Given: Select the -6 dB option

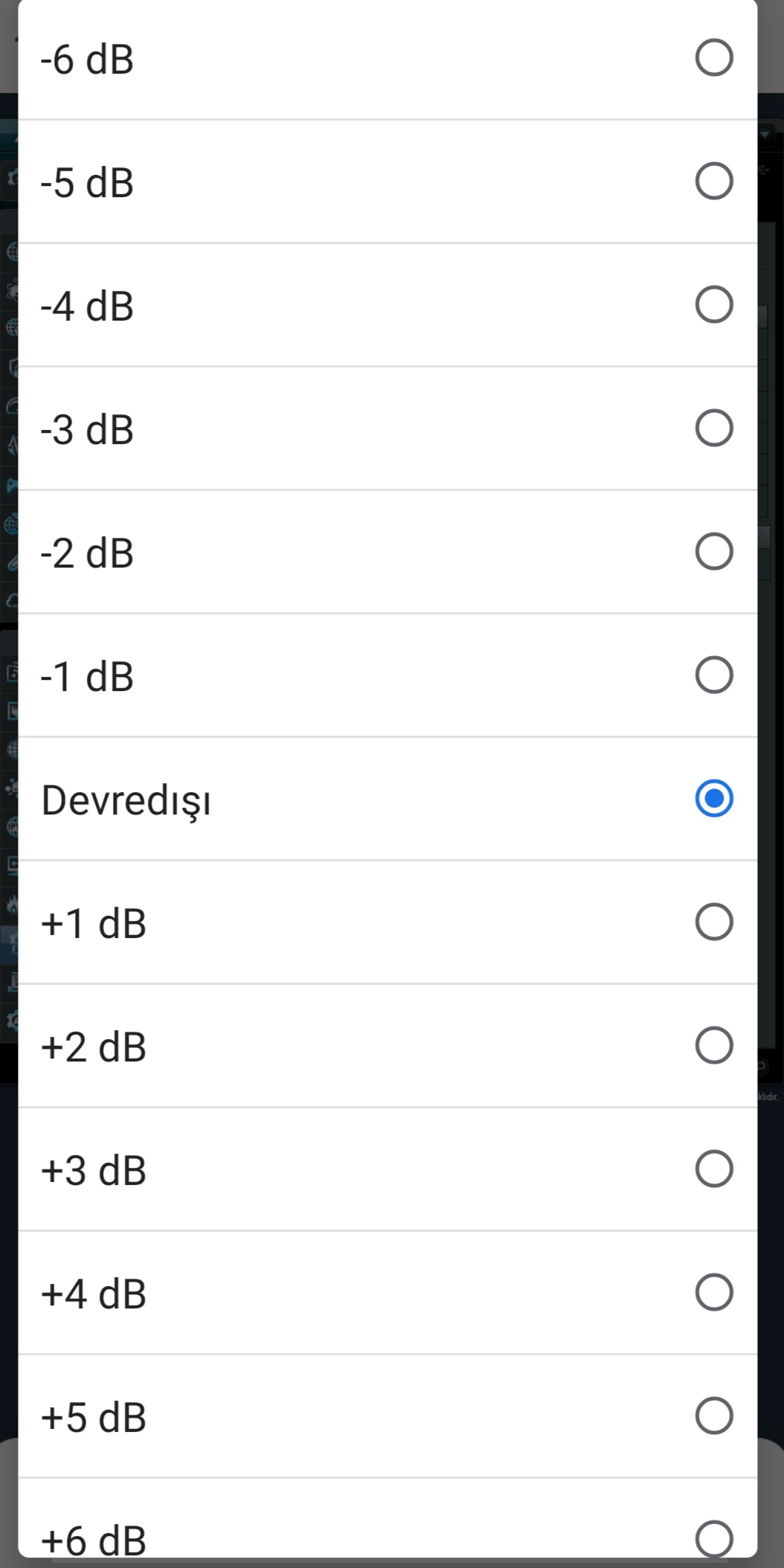Looking at the screenshot, I should pos(388,58).
